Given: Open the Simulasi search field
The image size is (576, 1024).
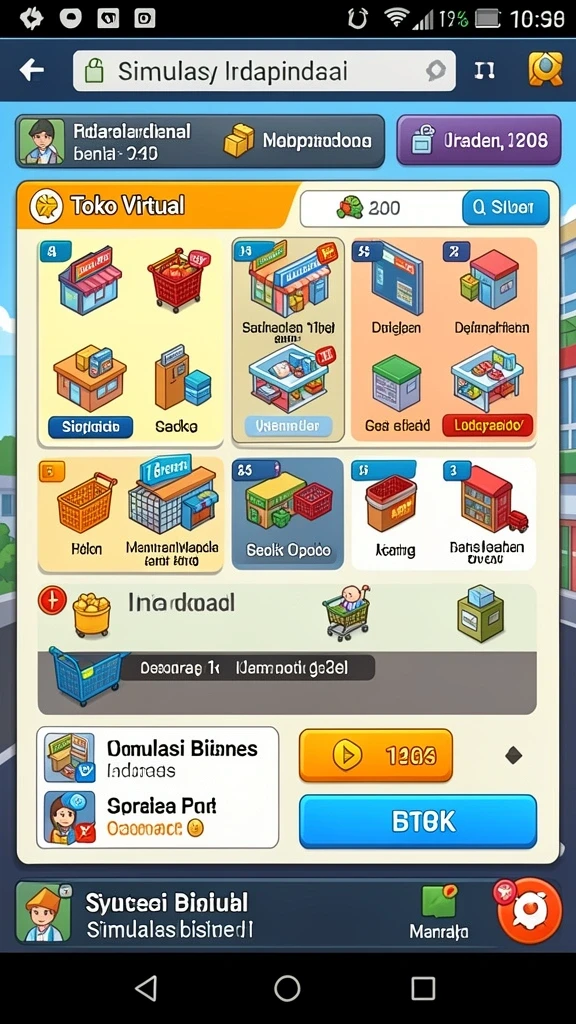Looking at the screenshot, I should [264, 71].
